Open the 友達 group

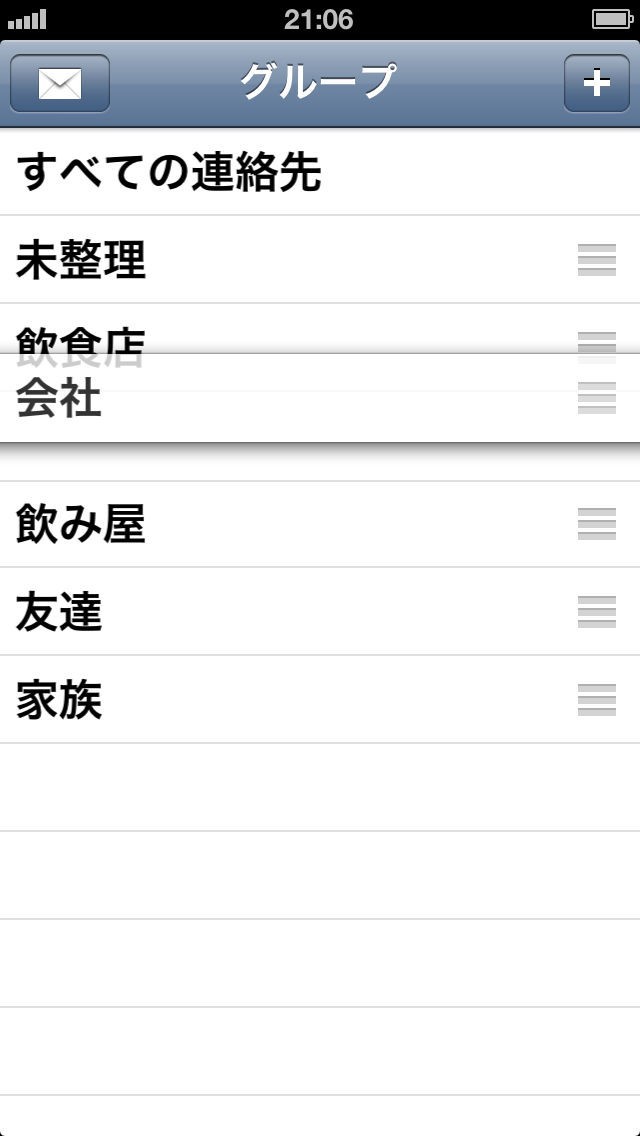pos(59,612)
